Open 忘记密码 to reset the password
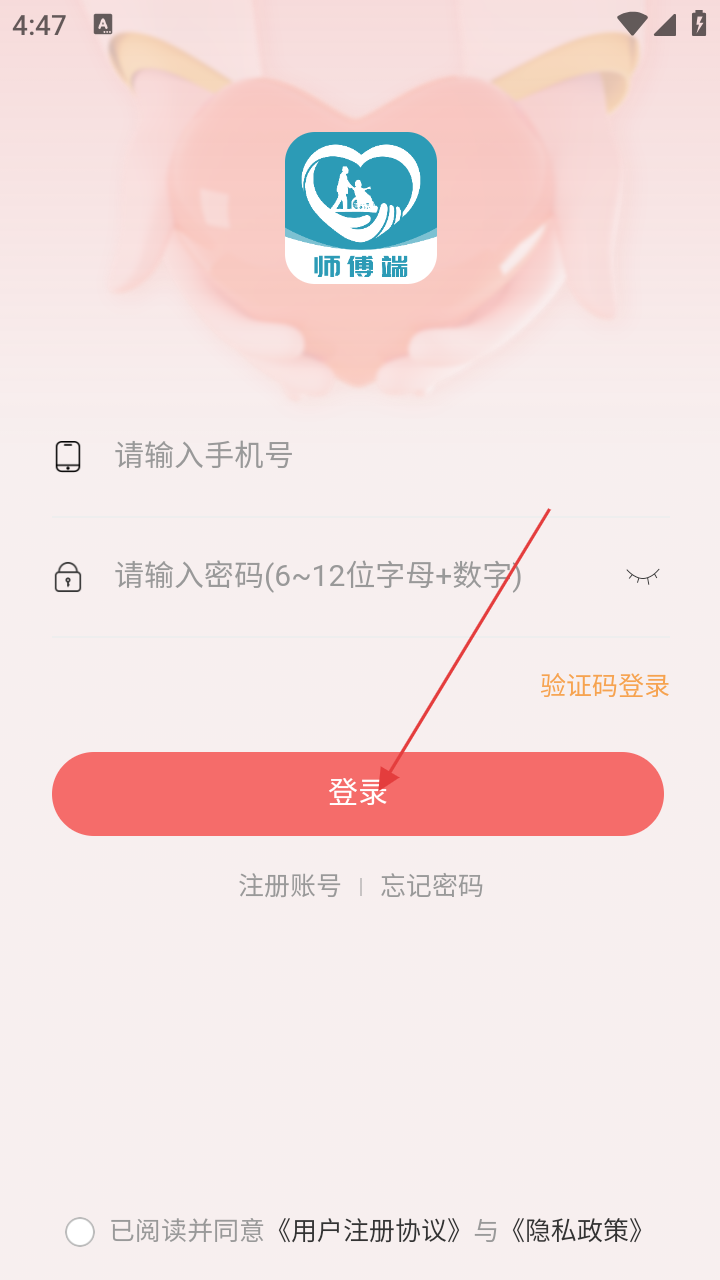720x1280 pixels. (432, 886)
